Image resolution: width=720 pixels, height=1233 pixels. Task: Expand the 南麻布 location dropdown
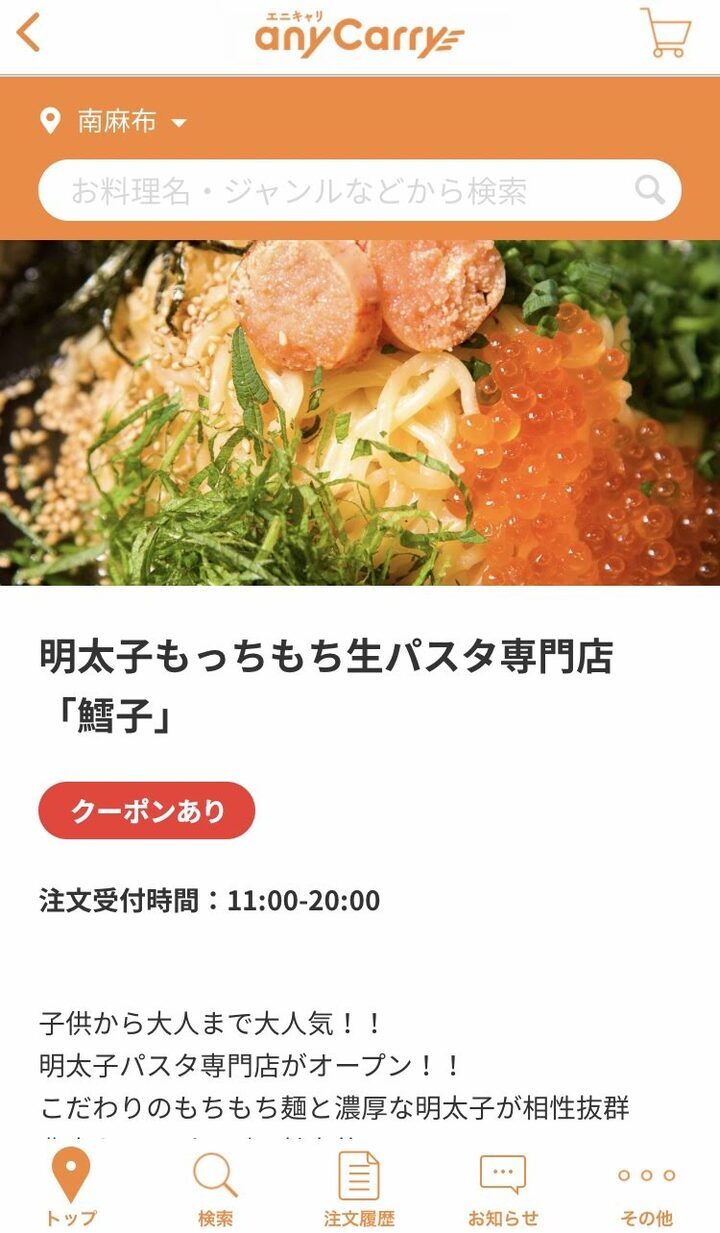115,122
